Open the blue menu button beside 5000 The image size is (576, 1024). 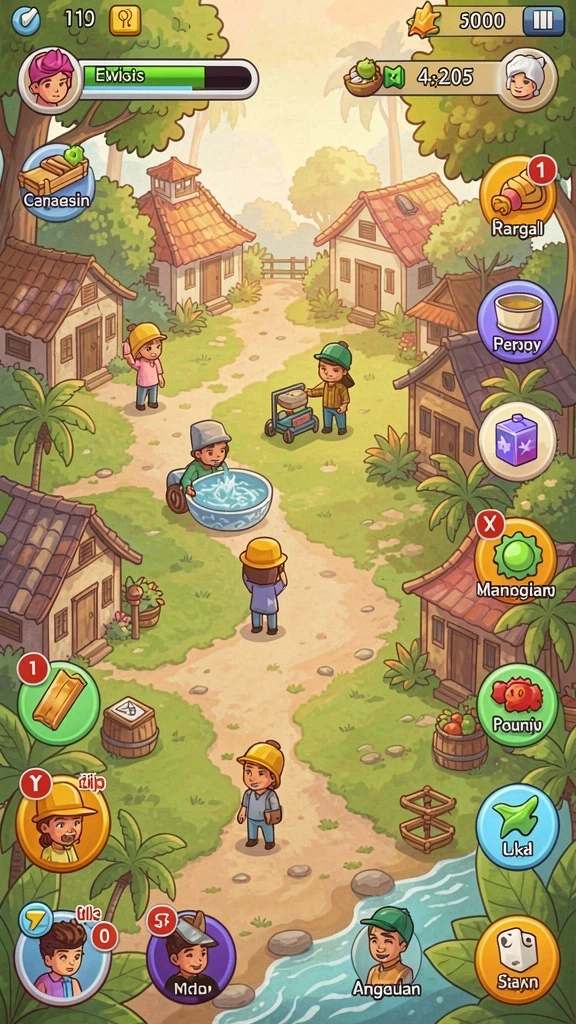click(x=543, y=21)
